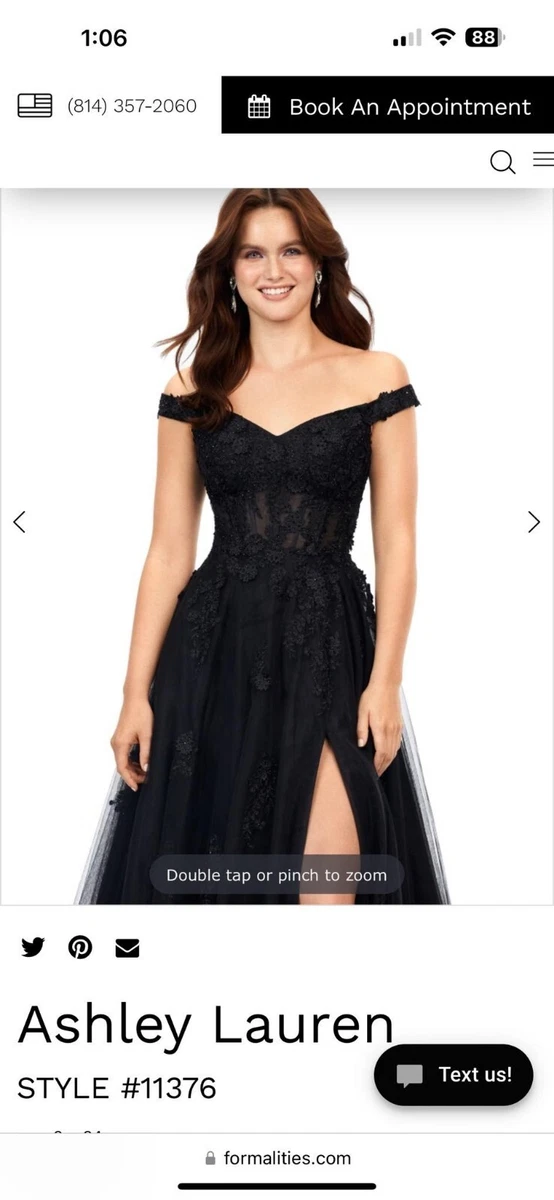Share this dress by email
The width and height of the screenshot is (554, 1200).
click(x=127, y=947)
